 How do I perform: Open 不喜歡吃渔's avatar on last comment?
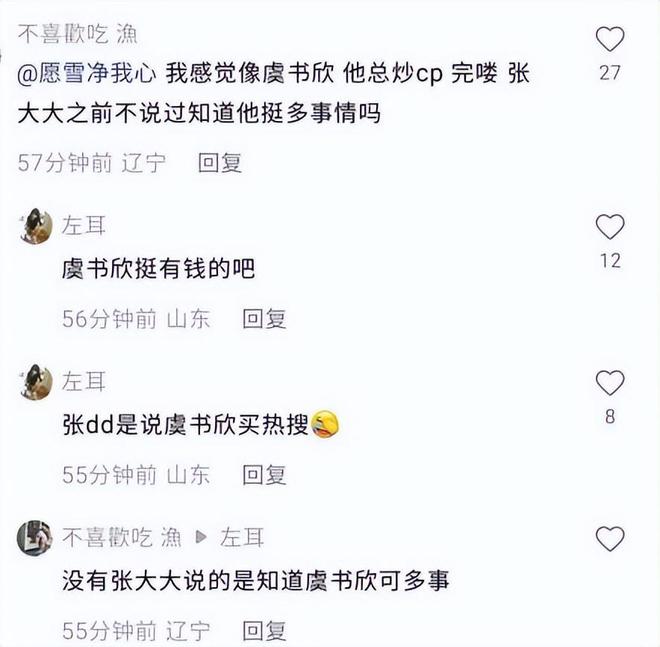click(34, 538)
